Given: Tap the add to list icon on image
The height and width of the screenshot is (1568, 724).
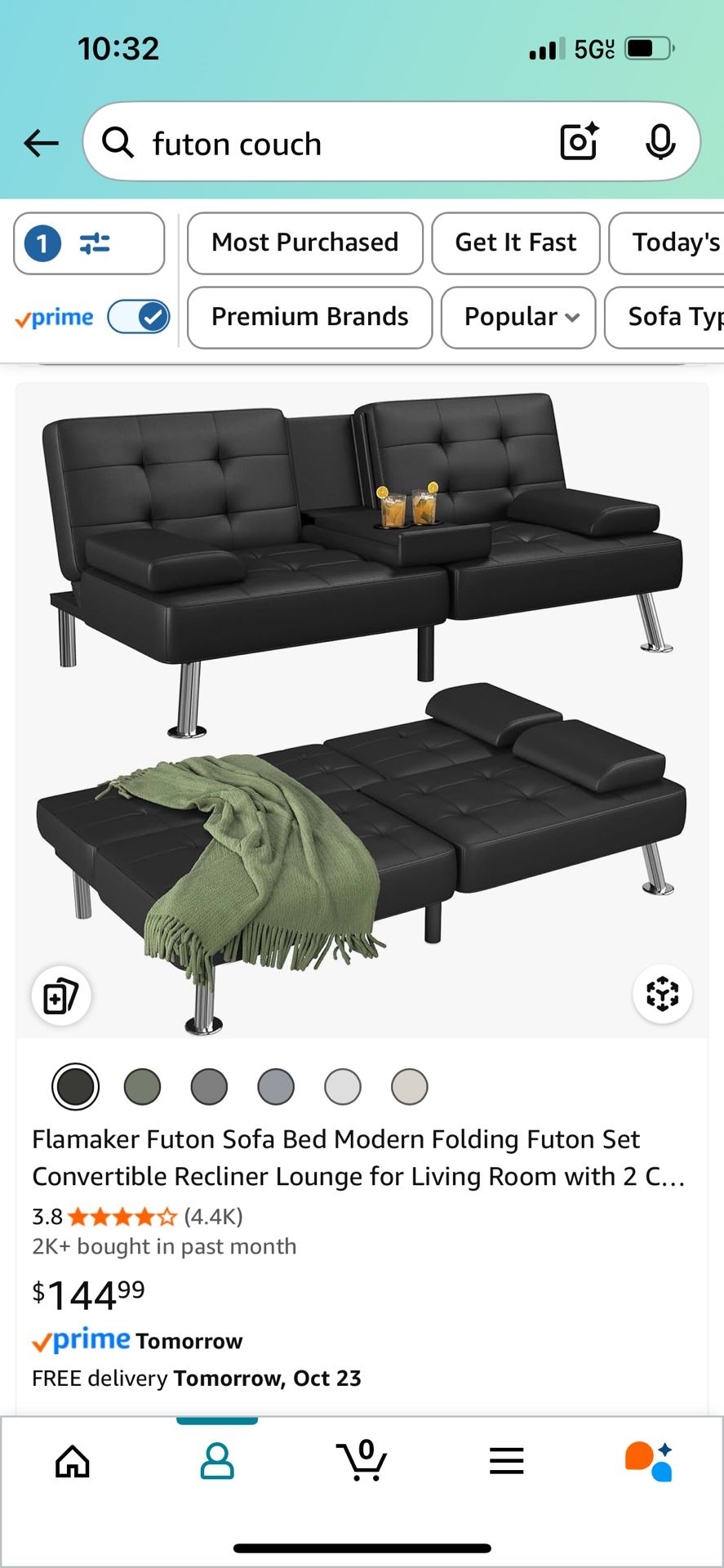Looking at the screenshot, I should (60, 996).
